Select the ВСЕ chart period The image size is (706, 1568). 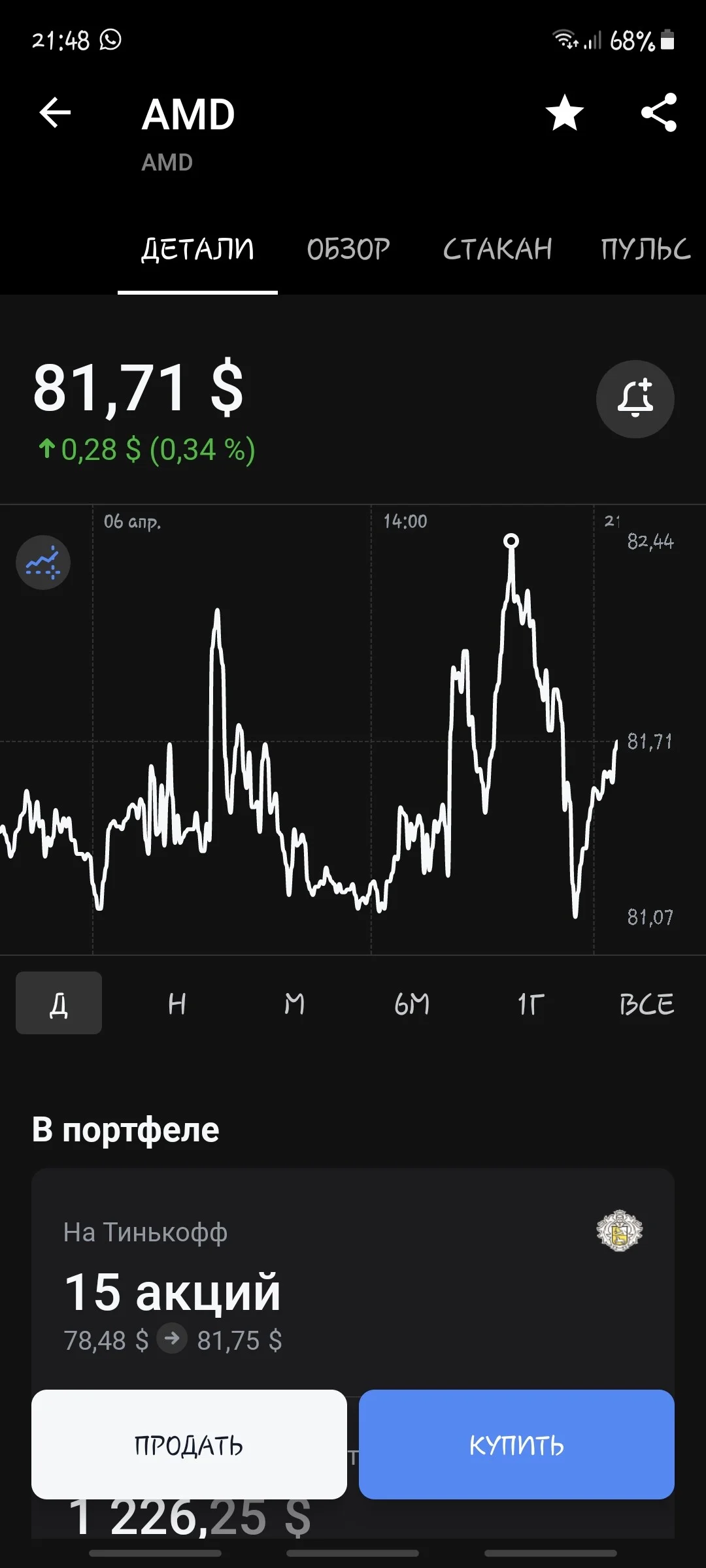647,1003
